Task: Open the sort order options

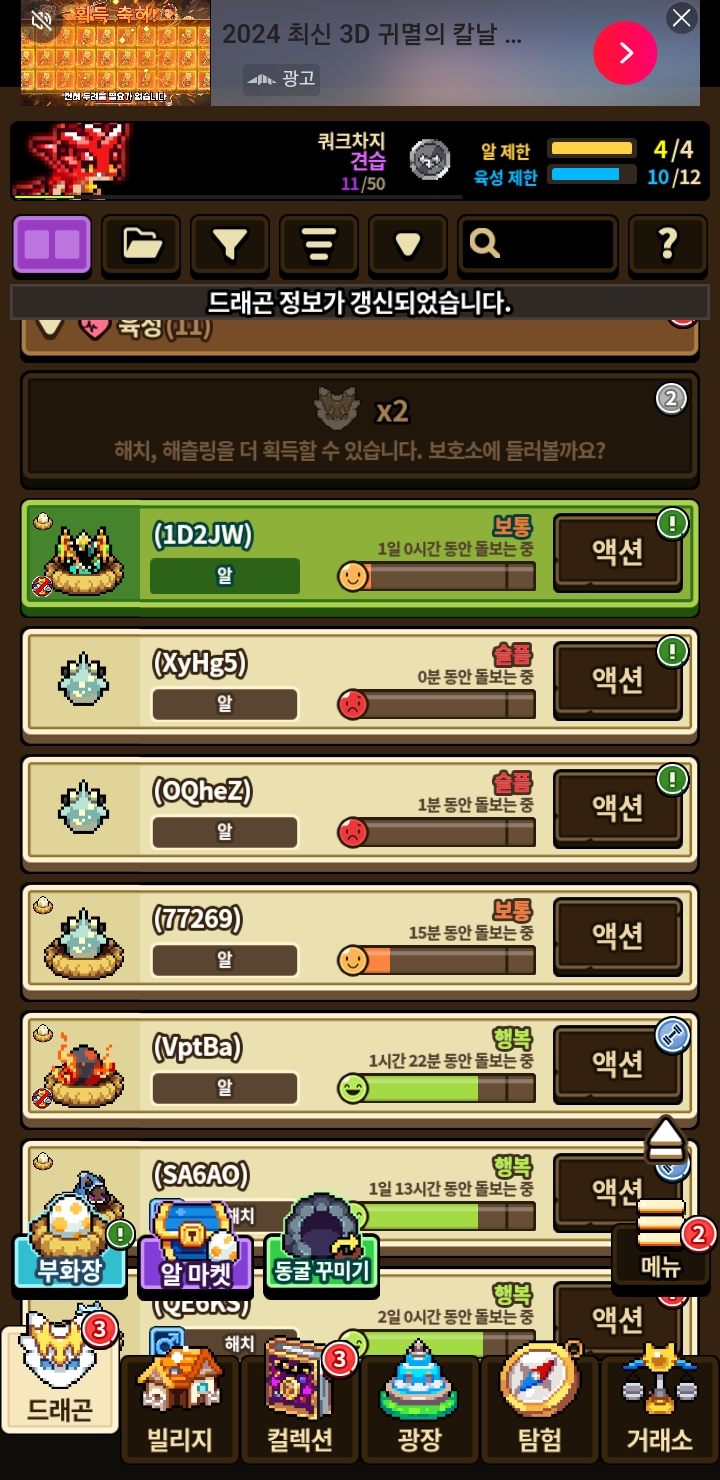Action: pyautogui.click(x=318, y=245)
